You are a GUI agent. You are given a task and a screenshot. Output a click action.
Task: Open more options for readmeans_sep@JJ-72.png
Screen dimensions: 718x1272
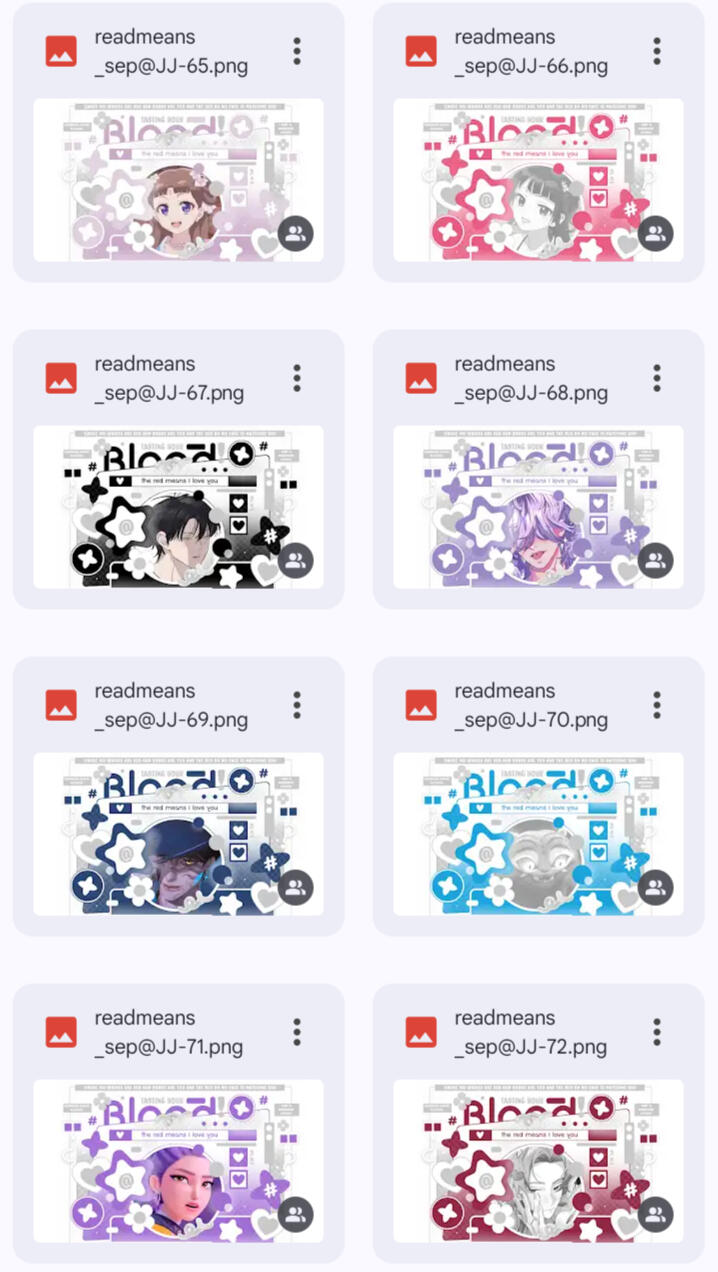coord(657,1032)
